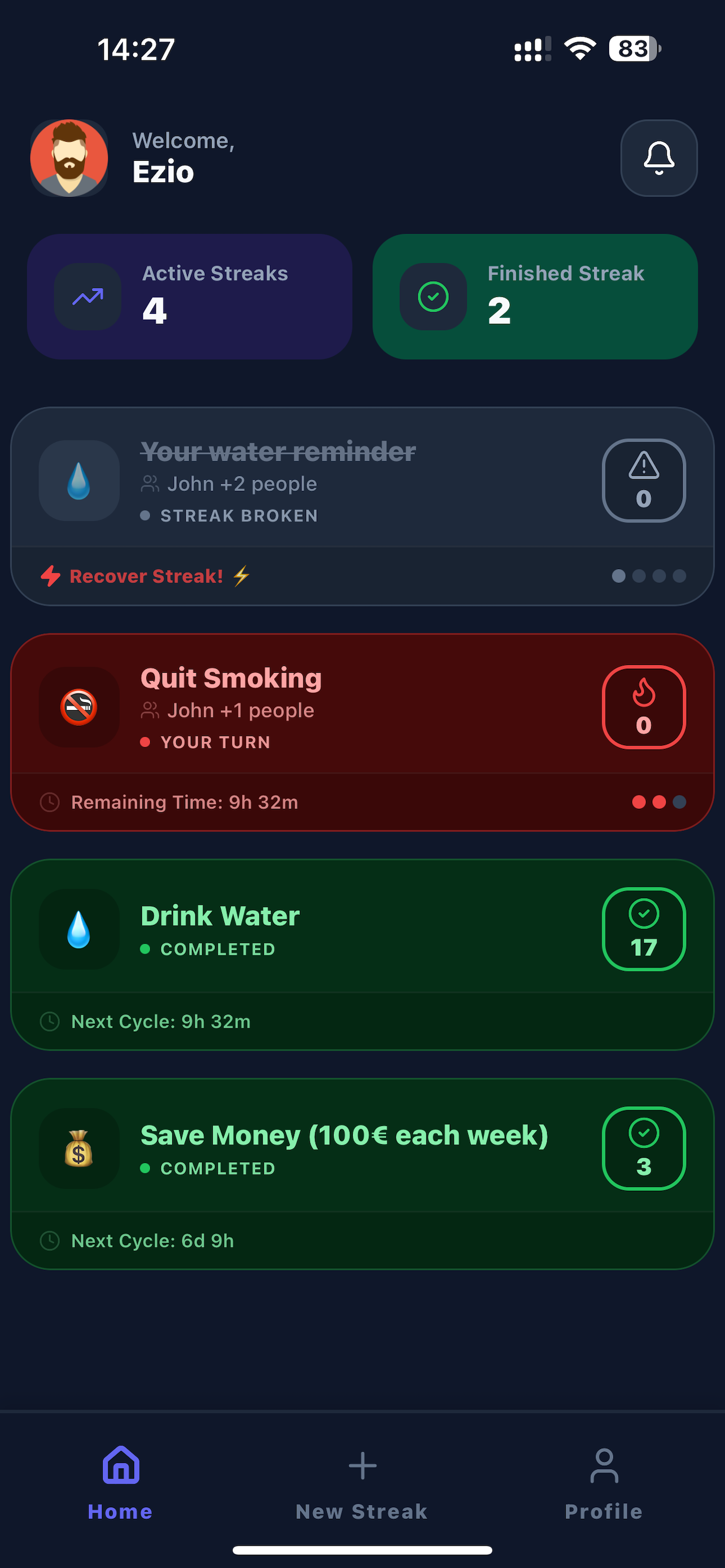Open Home tab in bottom navigation
The width and height of the screenshot is (725, 1568).
coord(119,1491)
